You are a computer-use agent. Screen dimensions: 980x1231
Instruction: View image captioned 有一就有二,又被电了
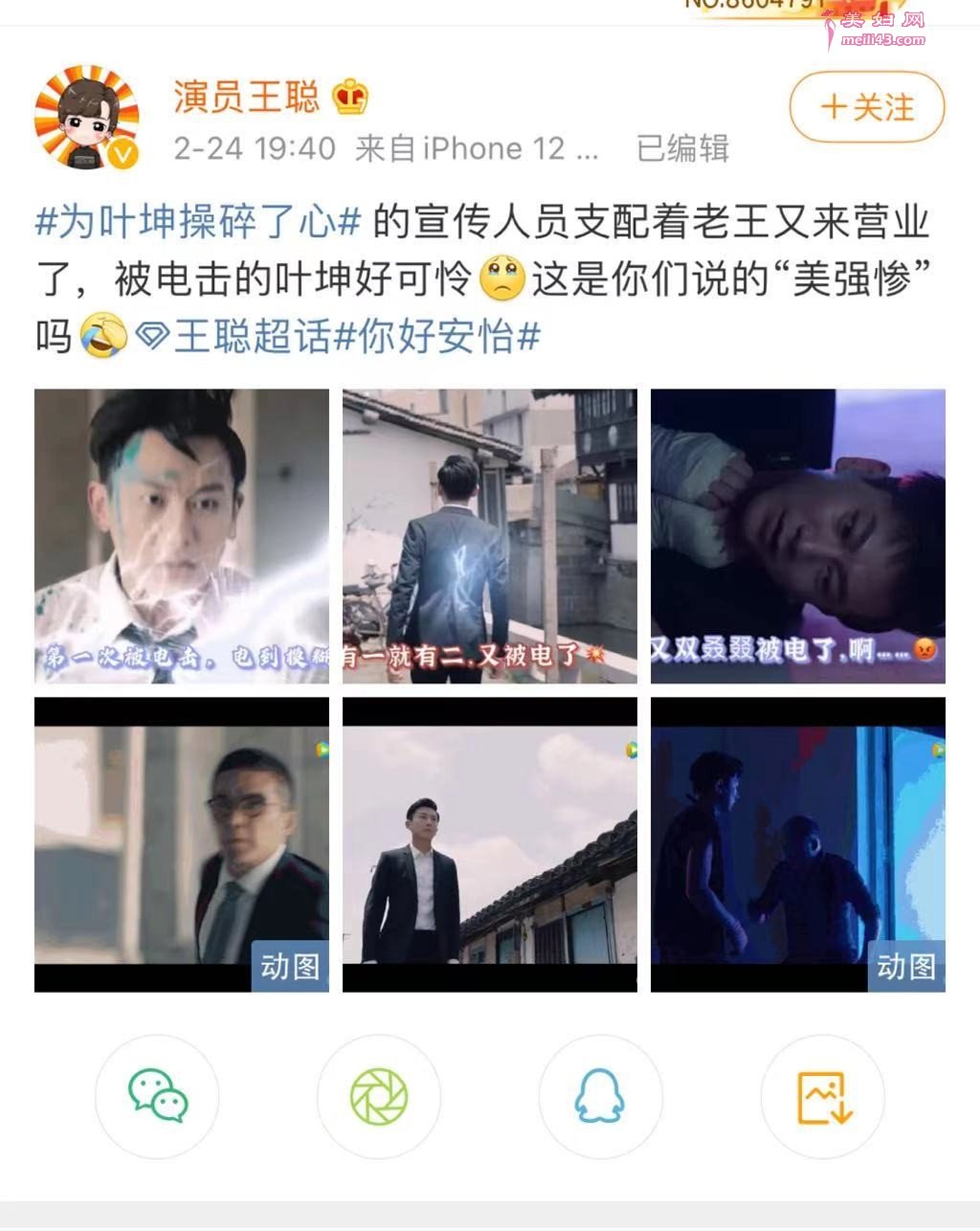(x=489, y=536)
